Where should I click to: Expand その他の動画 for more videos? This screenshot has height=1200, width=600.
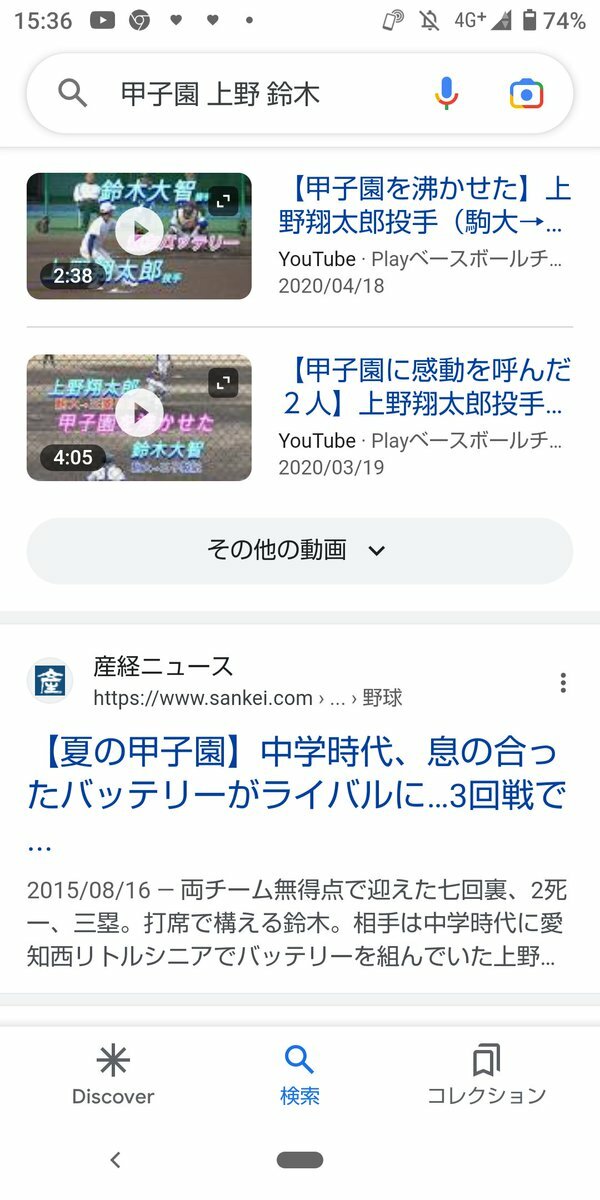[x=299, y=550]
